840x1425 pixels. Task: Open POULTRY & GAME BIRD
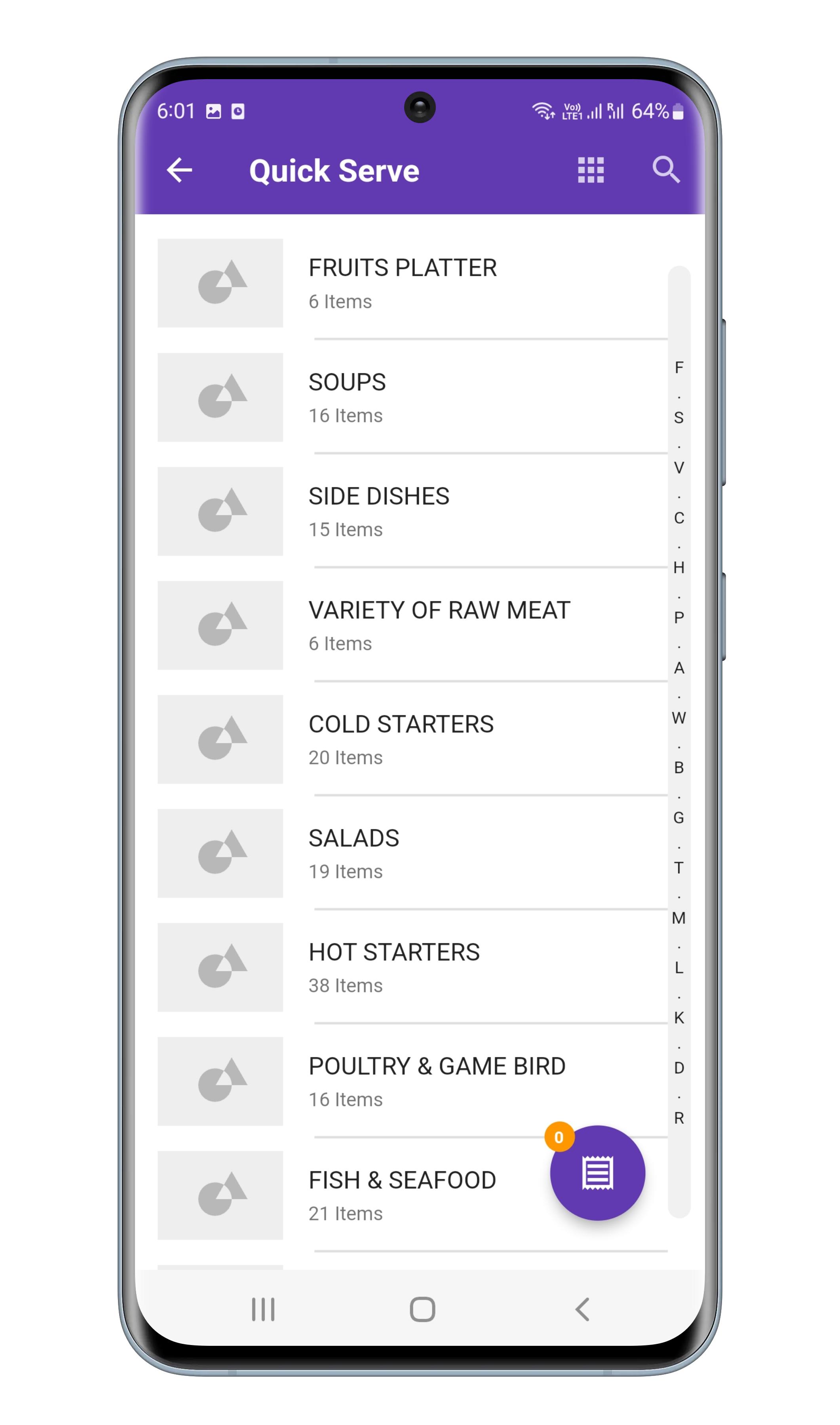click(x=412, y=1081)
